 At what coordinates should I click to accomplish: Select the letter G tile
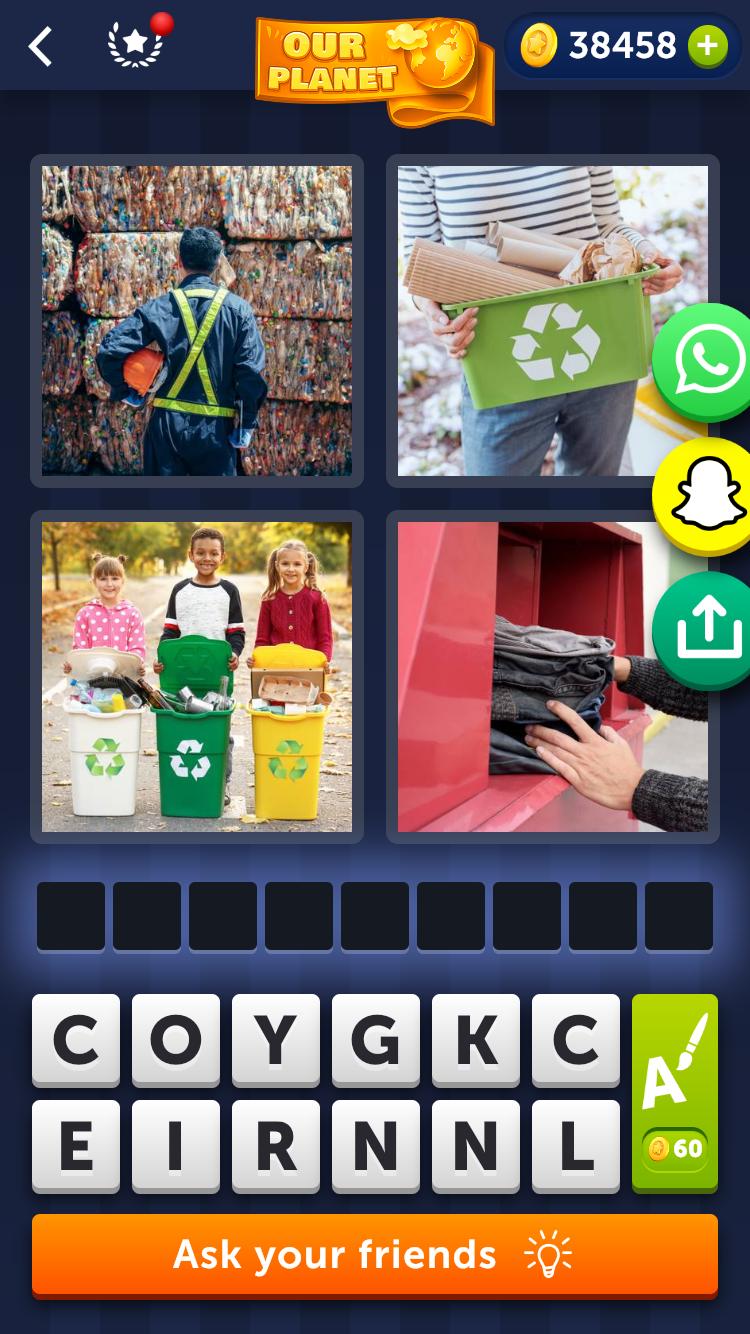pos(376,1040)
